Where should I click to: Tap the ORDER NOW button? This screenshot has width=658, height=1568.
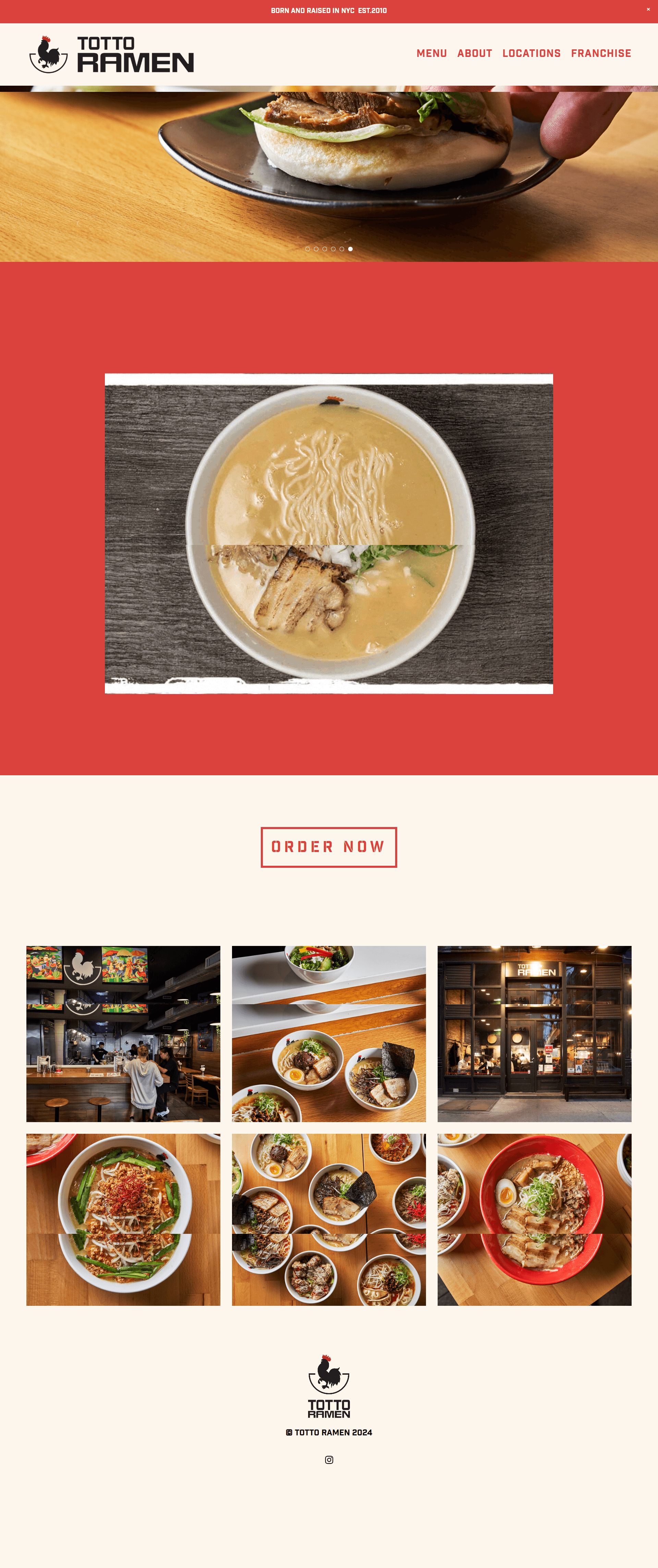(329, 847)
